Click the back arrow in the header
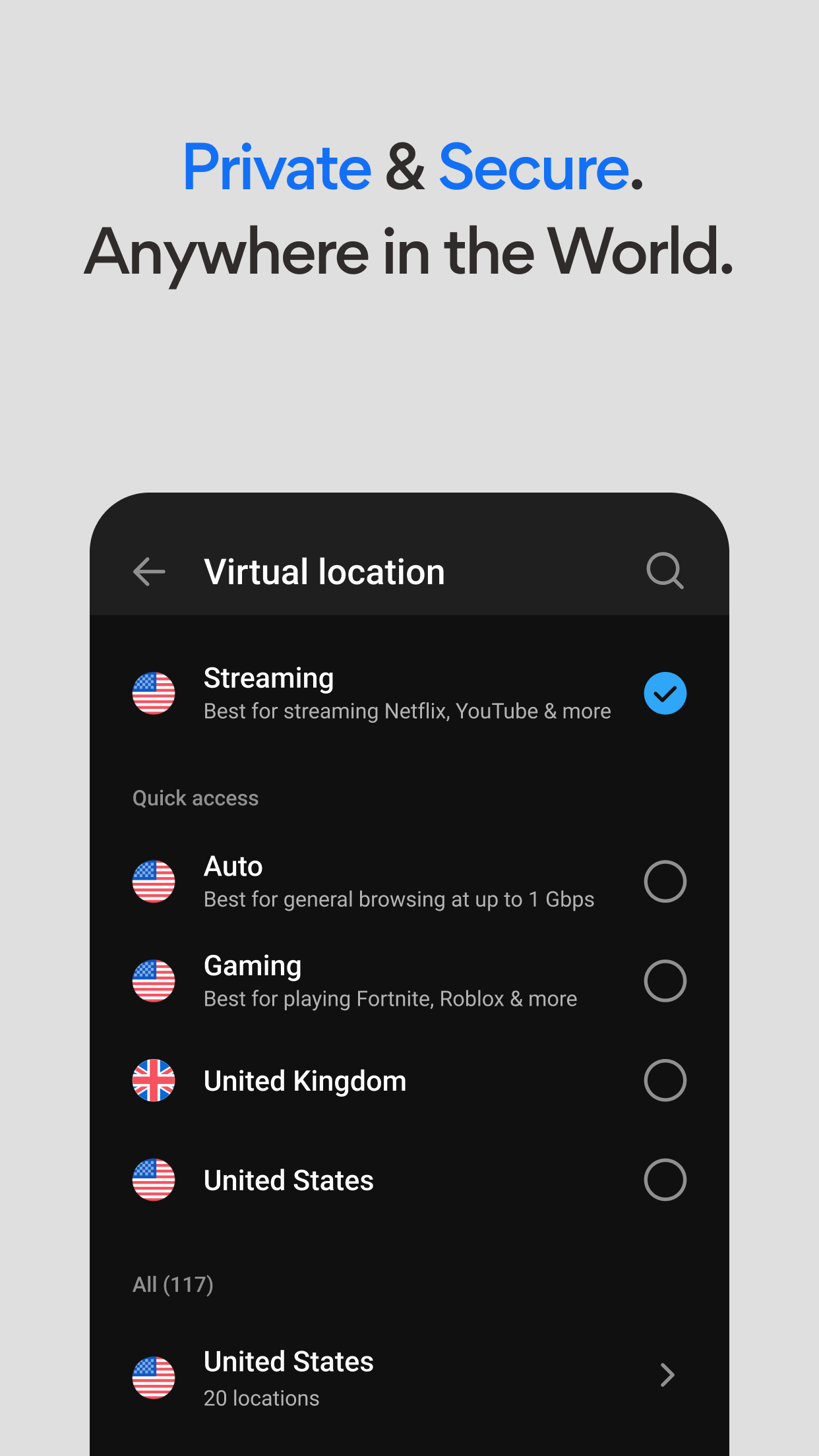The height and width of the screenshot is (1456, 819). pos(149,572)
